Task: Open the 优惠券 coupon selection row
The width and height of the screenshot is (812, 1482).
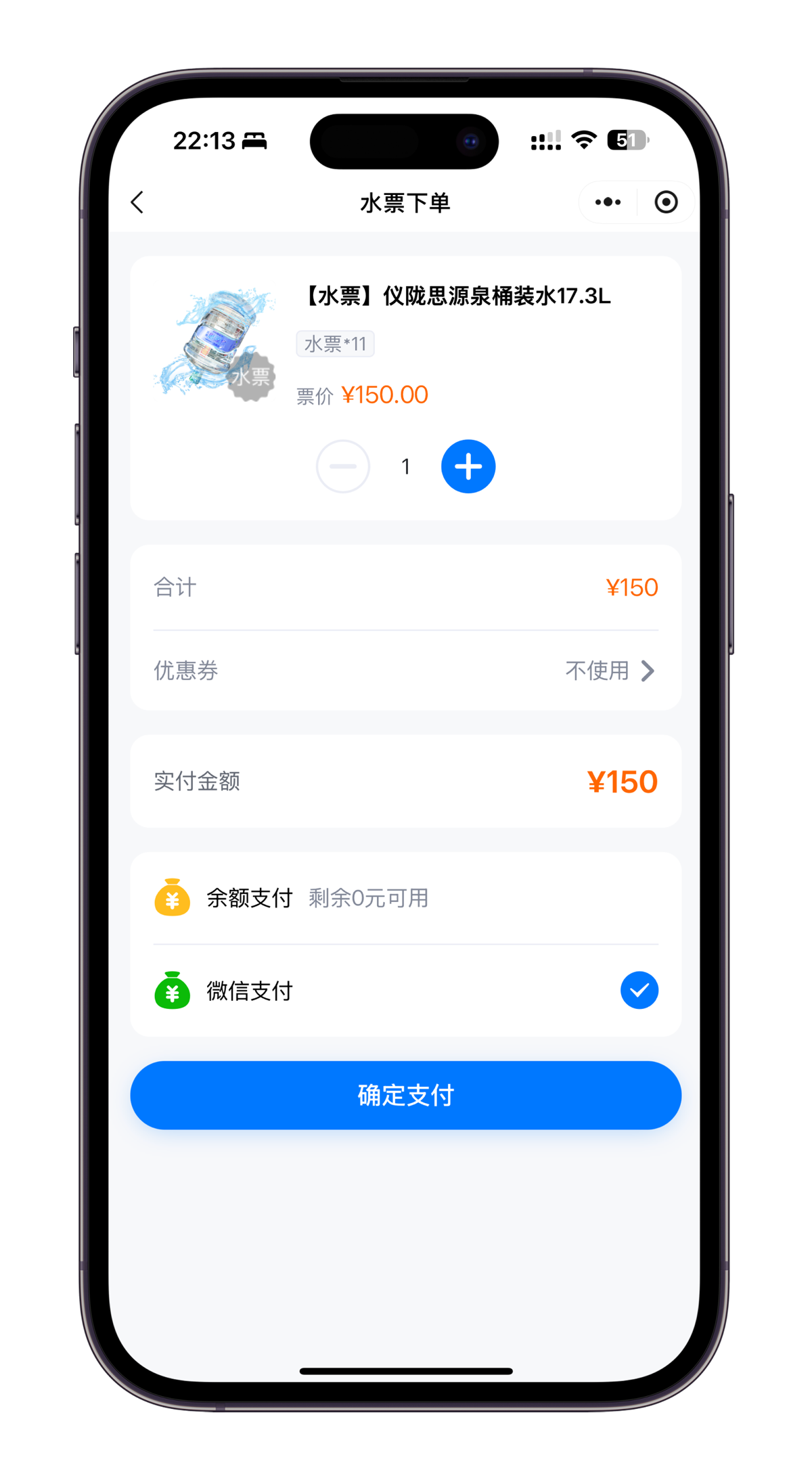Action: [406, 671]
